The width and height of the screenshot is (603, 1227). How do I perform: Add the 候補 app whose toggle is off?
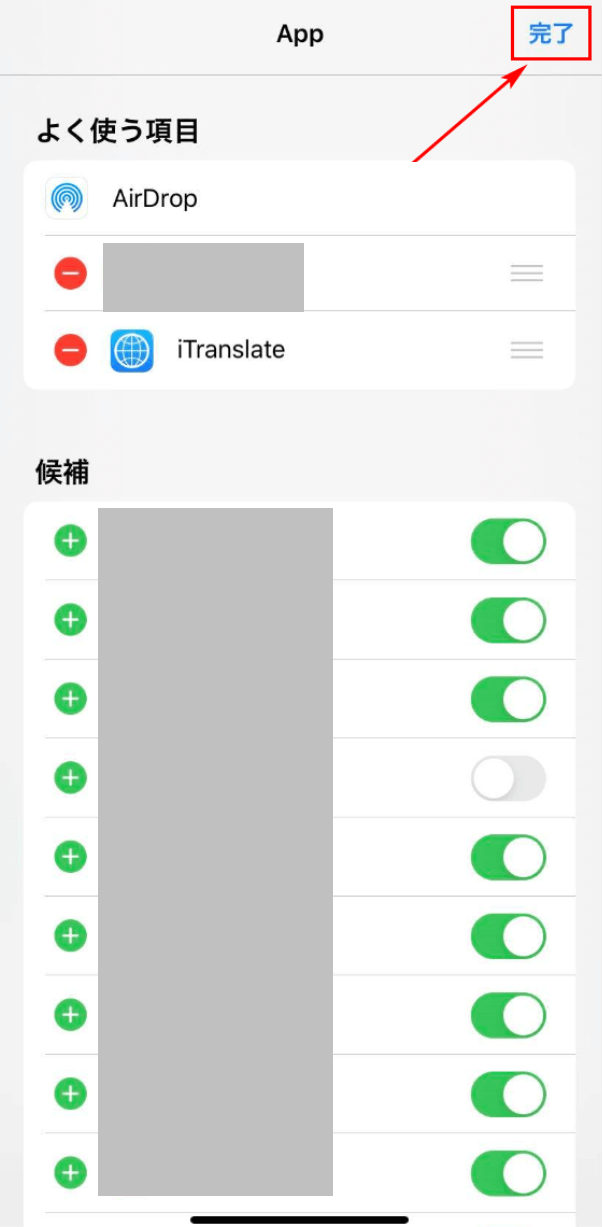pyautogui.click(x=70, y=778)
